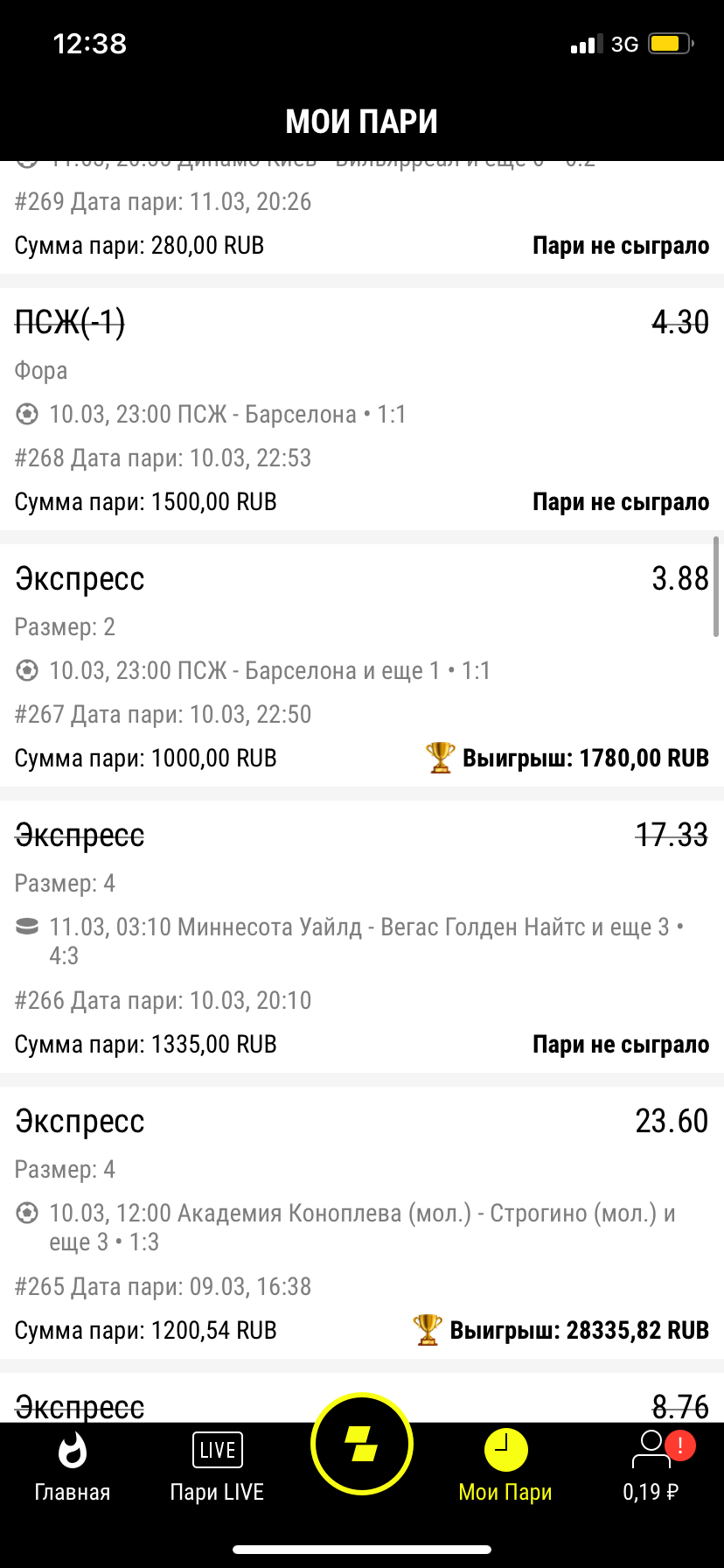724x1568 pixels.
Task: Open bet #269 with 280,00 RUB stake
Action: [361, 222]
